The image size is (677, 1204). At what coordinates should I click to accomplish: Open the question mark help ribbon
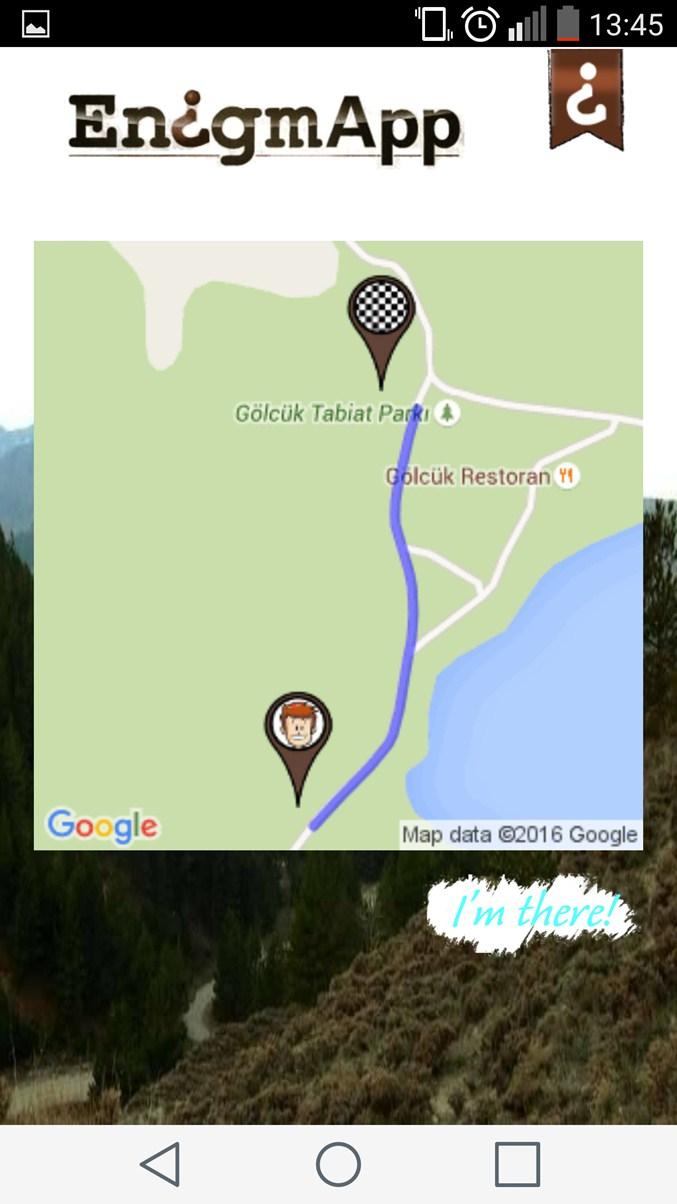point(586,98)
